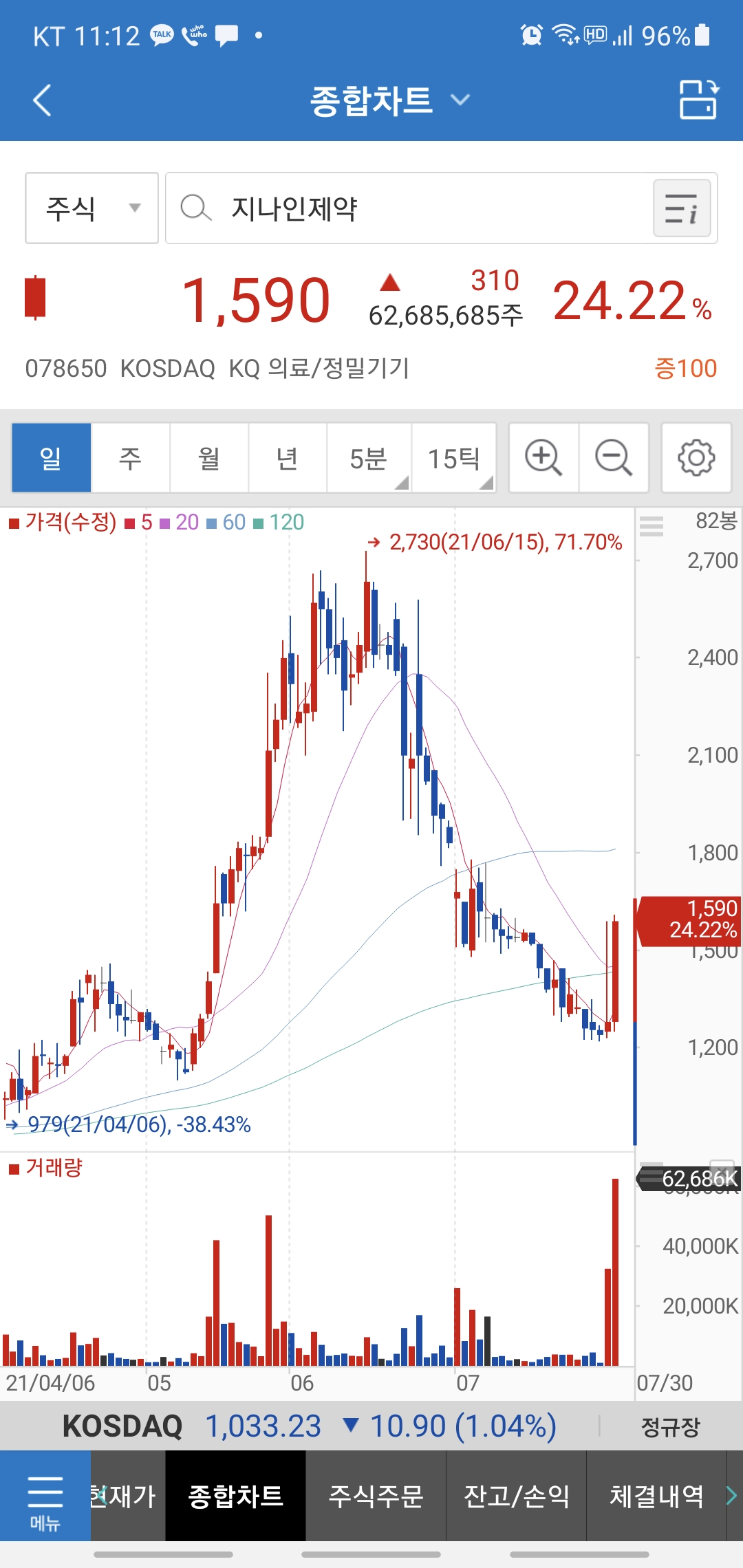Open the 잔고/손익 tab

pos(516,1496)
